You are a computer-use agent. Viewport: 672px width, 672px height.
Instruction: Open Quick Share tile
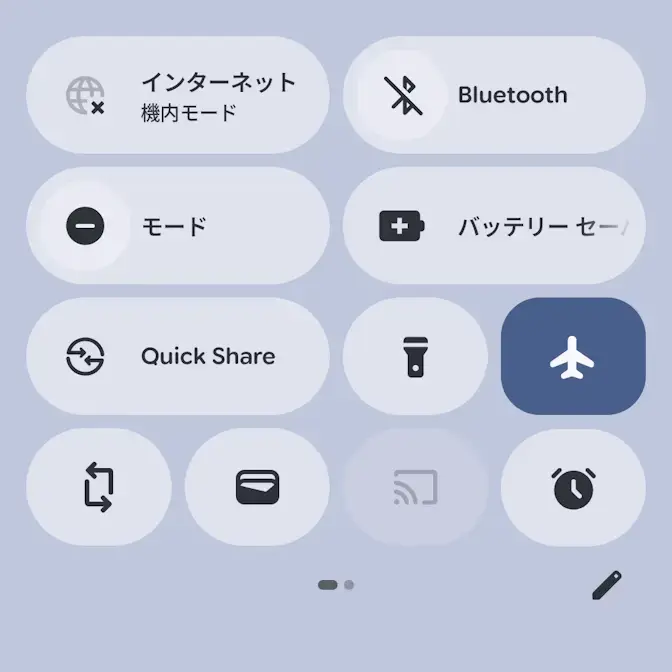pyautogui.click(x=177, y=356)
